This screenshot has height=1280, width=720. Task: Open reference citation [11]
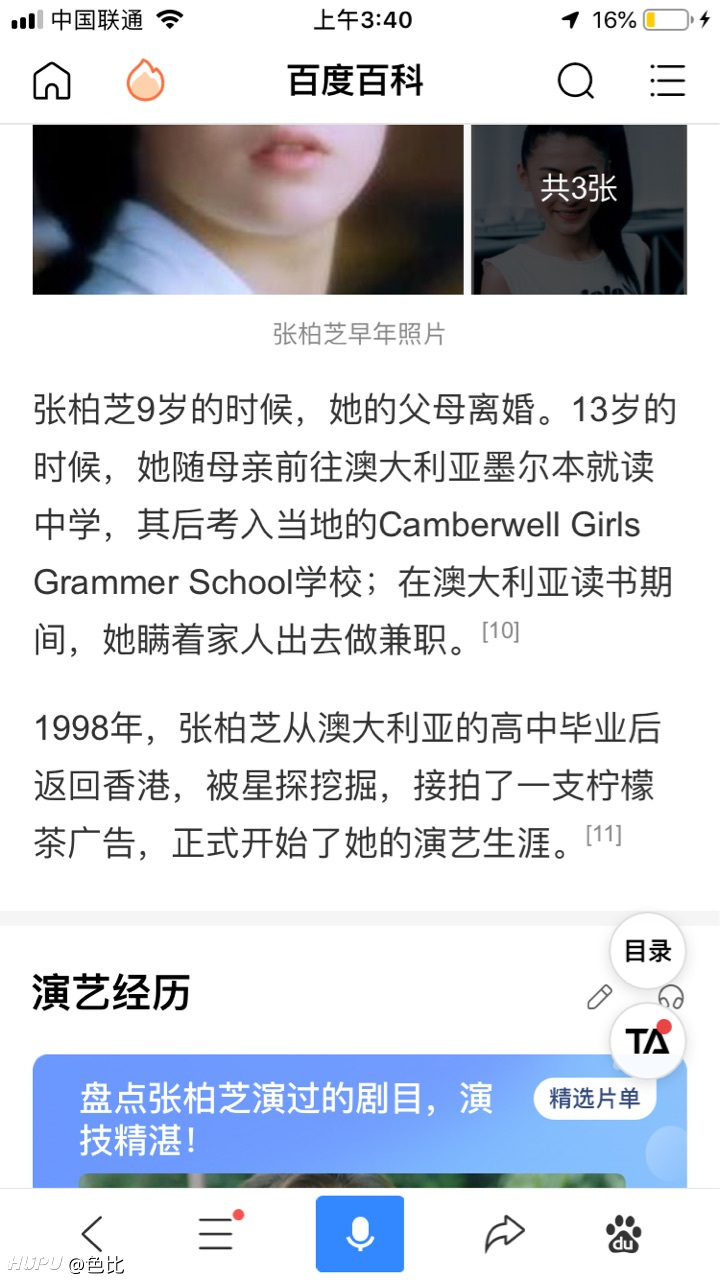pyautogui.click(x=603, y=833)
